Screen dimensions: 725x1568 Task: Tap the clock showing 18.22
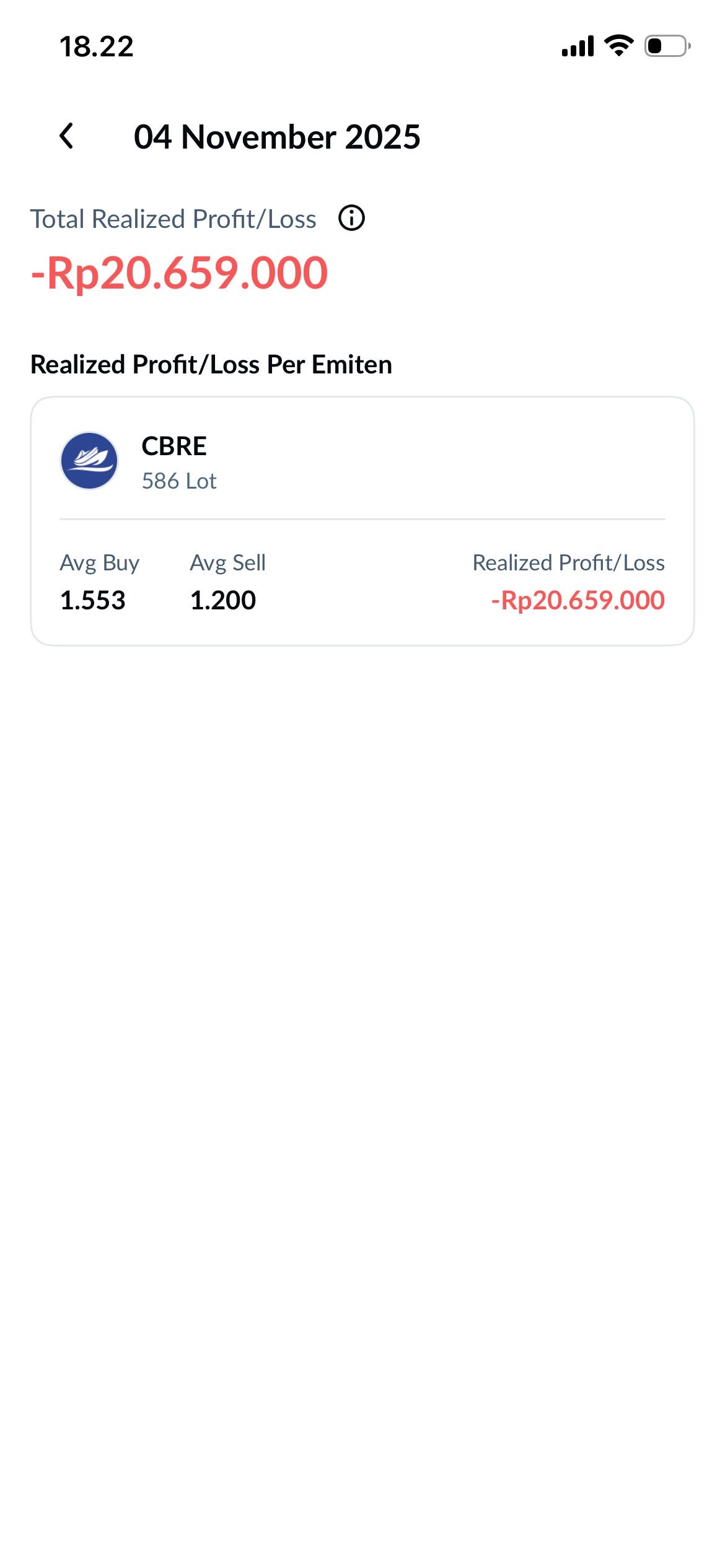(96, 46)
